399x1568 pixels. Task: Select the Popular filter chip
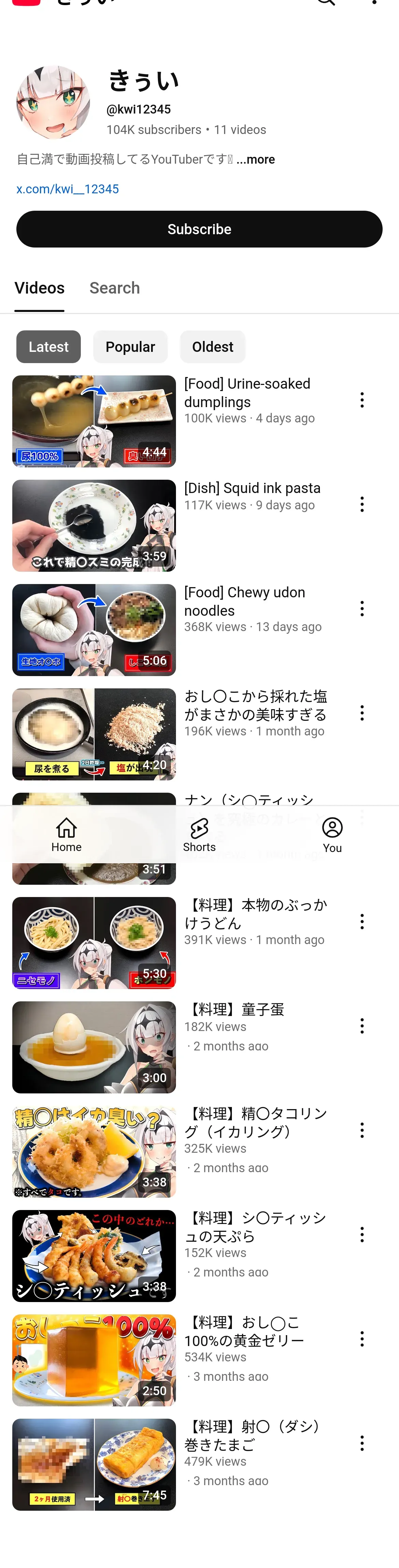130,347
